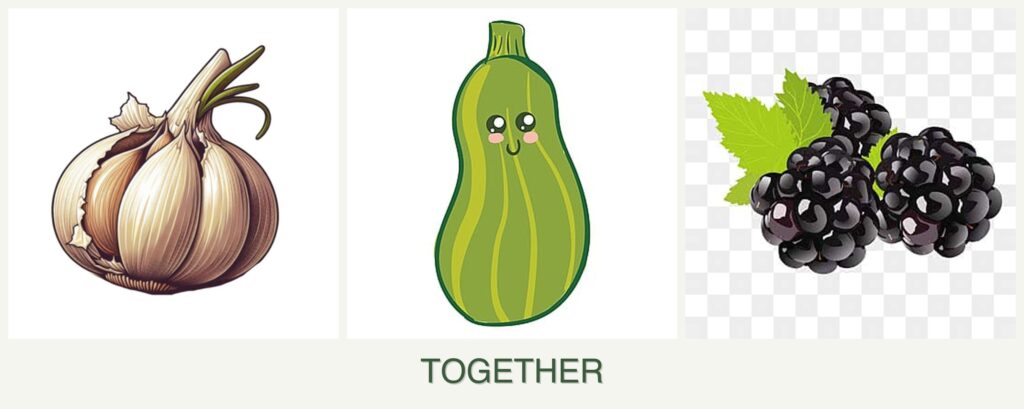Screen dimensions: 1024x409
Task: Pick the blackberries picture card
Action: (x=850, y=175)
